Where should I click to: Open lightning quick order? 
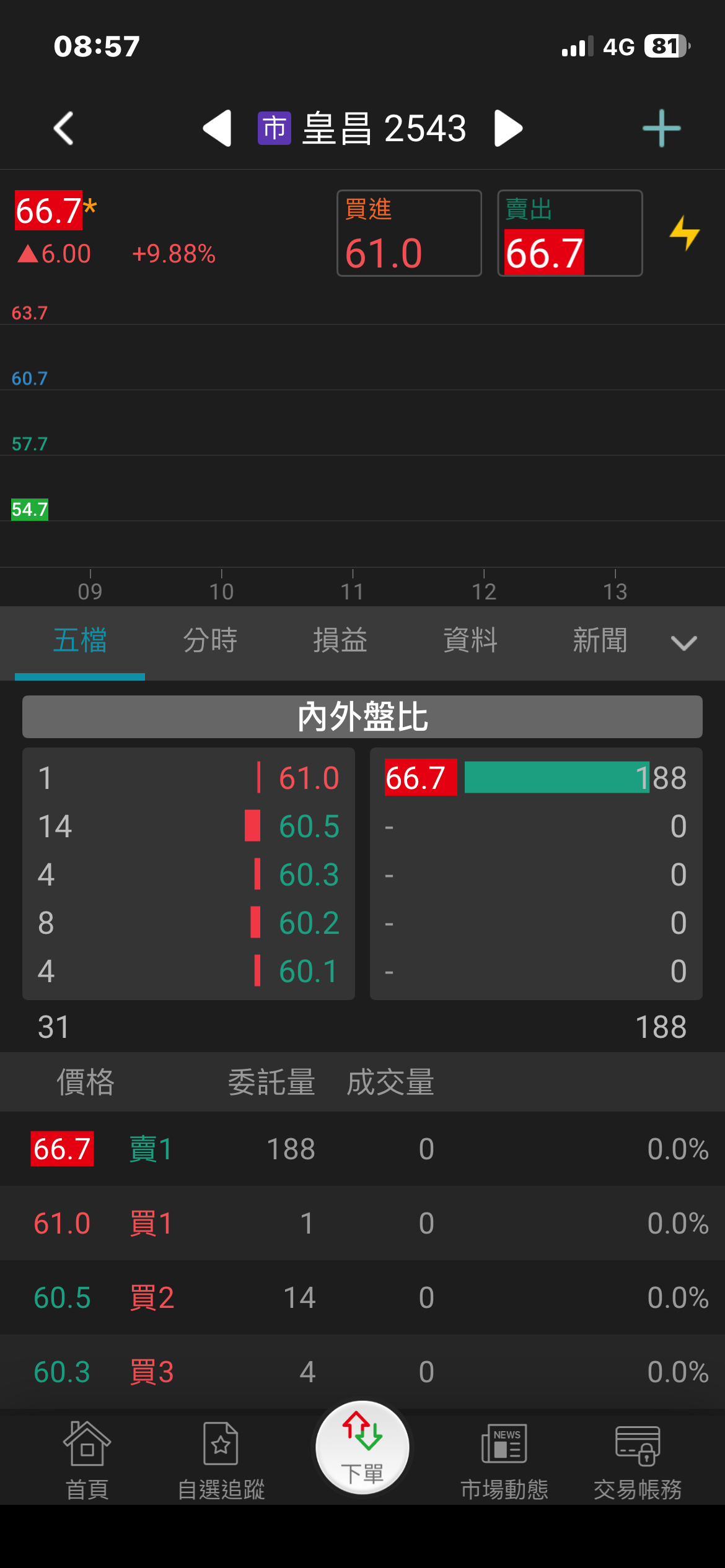coord(684,233)
